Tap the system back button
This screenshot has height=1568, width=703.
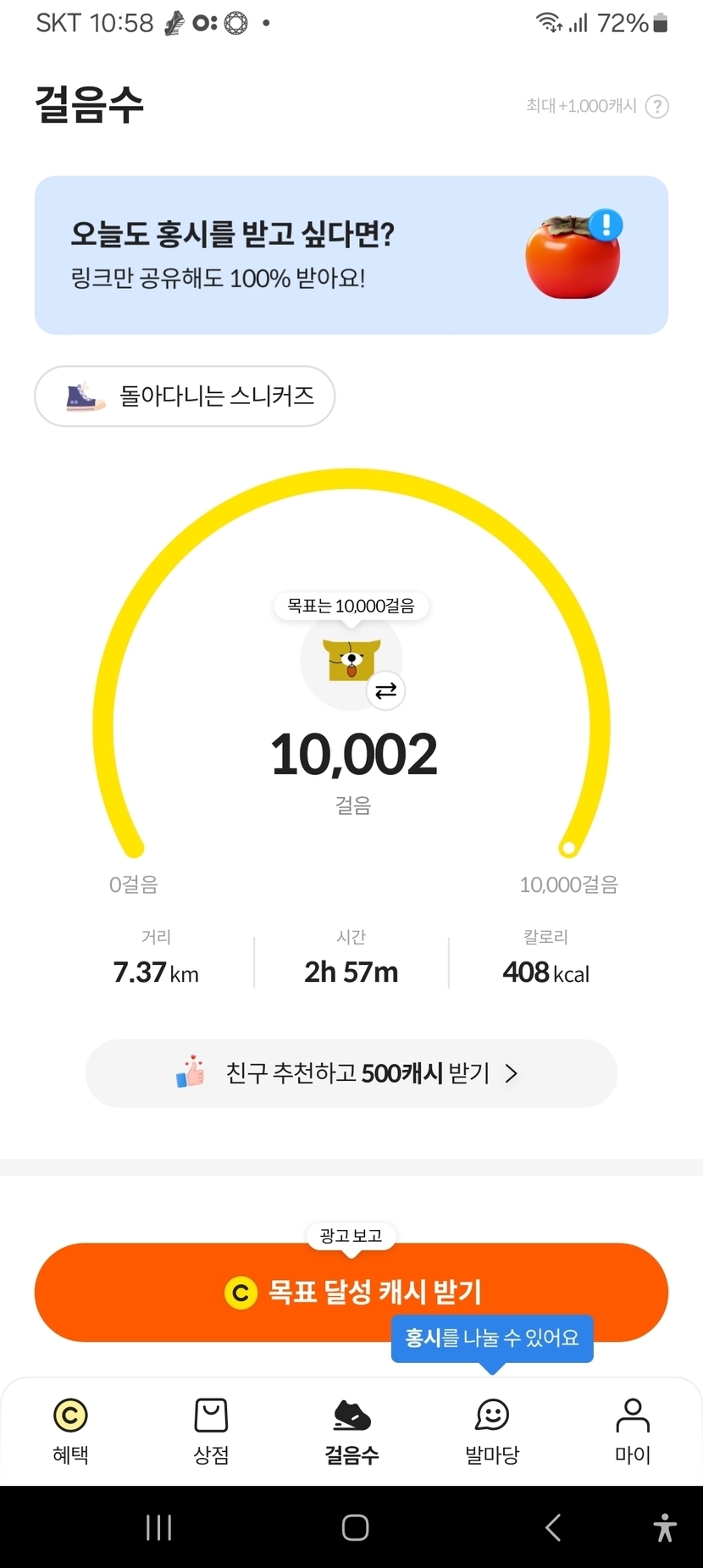(x=553, y=1527)
